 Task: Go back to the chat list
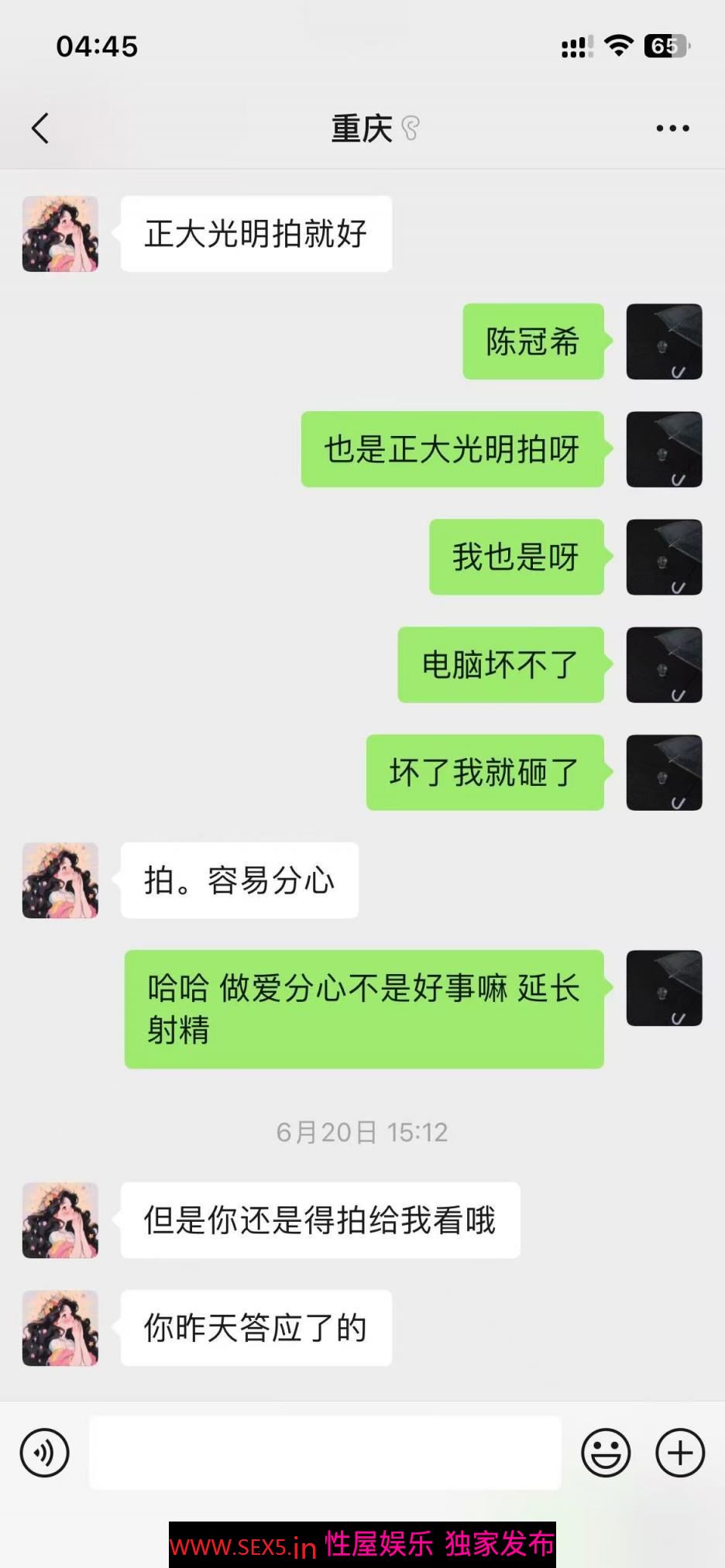[x=41, y=129]
